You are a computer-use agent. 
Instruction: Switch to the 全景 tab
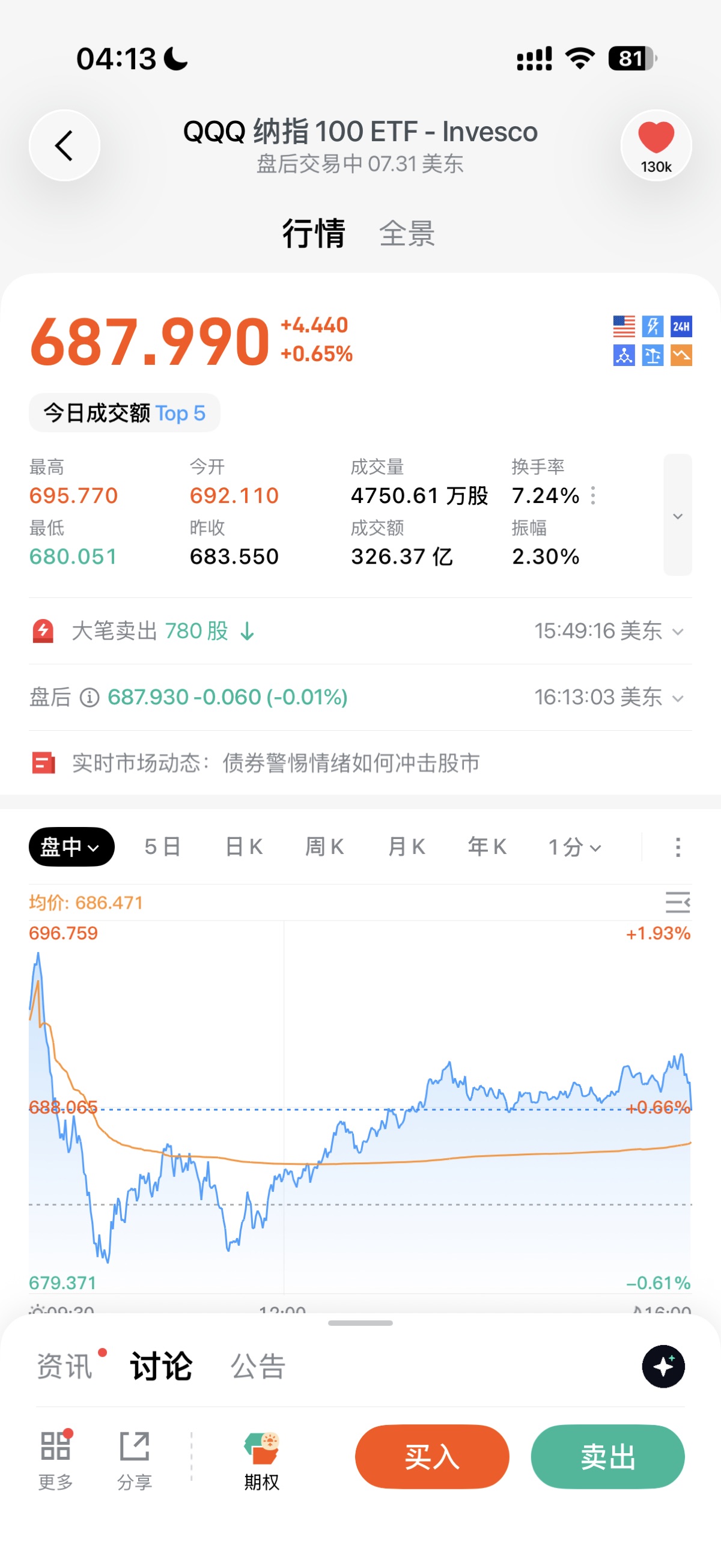(x=407, y=233)
